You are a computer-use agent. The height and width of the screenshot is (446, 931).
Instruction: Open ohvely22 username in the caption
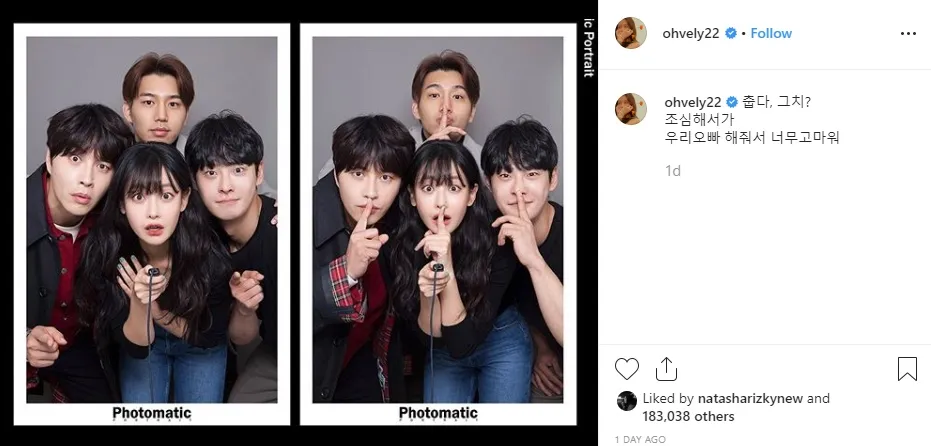[x=692, y=101]
